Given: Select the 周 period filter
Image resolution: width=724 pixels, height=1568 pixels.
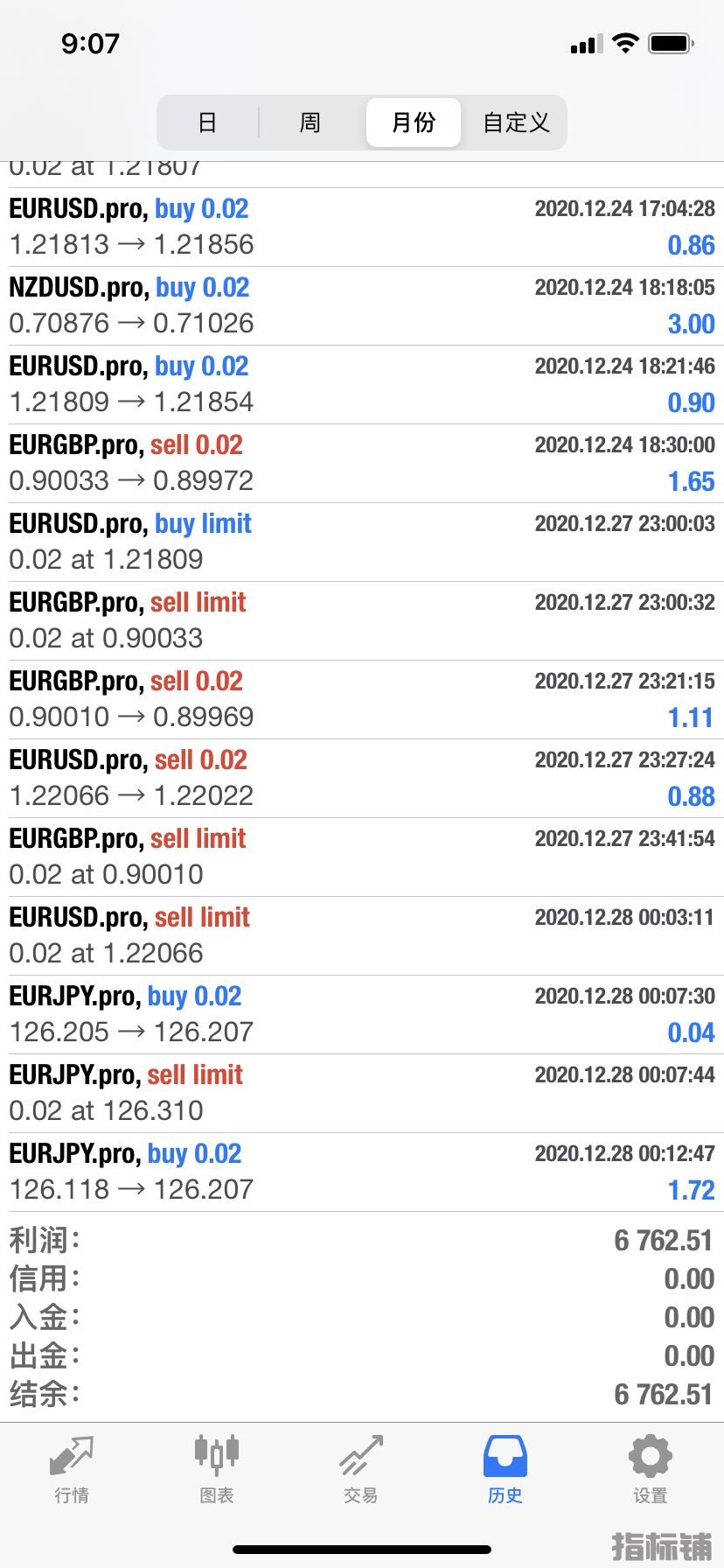Looking at the screenshot, I should [310, 122].
